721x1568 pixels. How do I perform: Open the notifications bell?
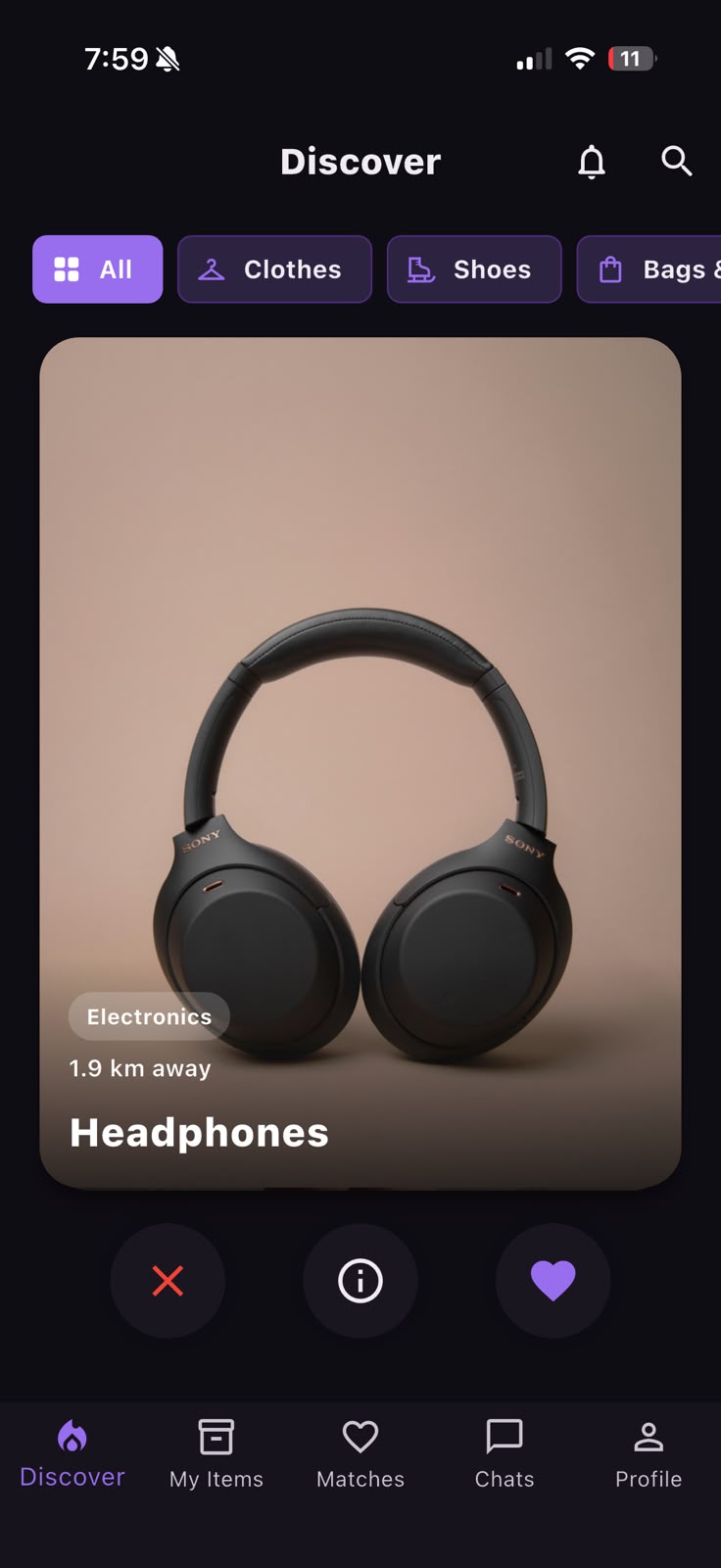click(x=592, y=162)
